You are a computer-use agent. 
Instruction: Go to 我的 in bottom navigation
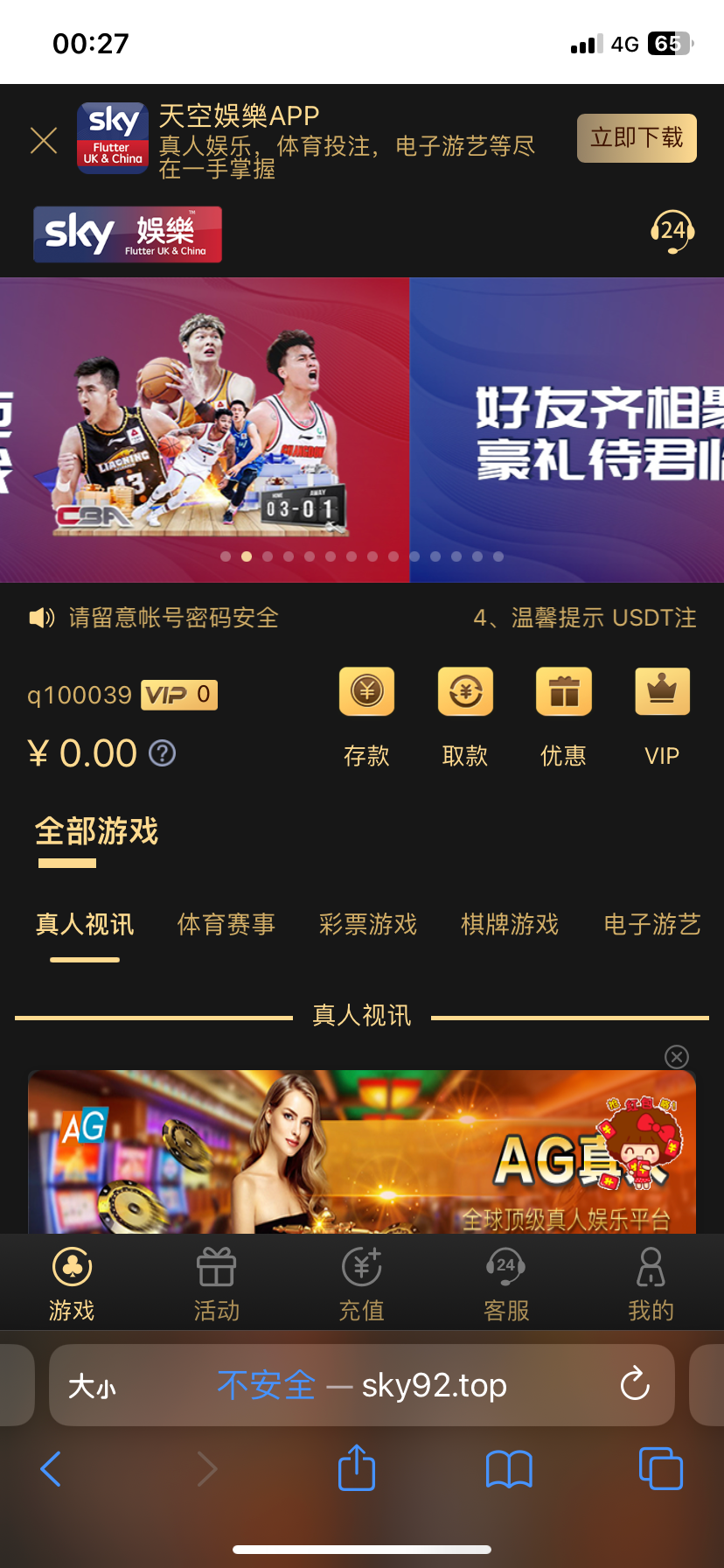[651, 1284]
